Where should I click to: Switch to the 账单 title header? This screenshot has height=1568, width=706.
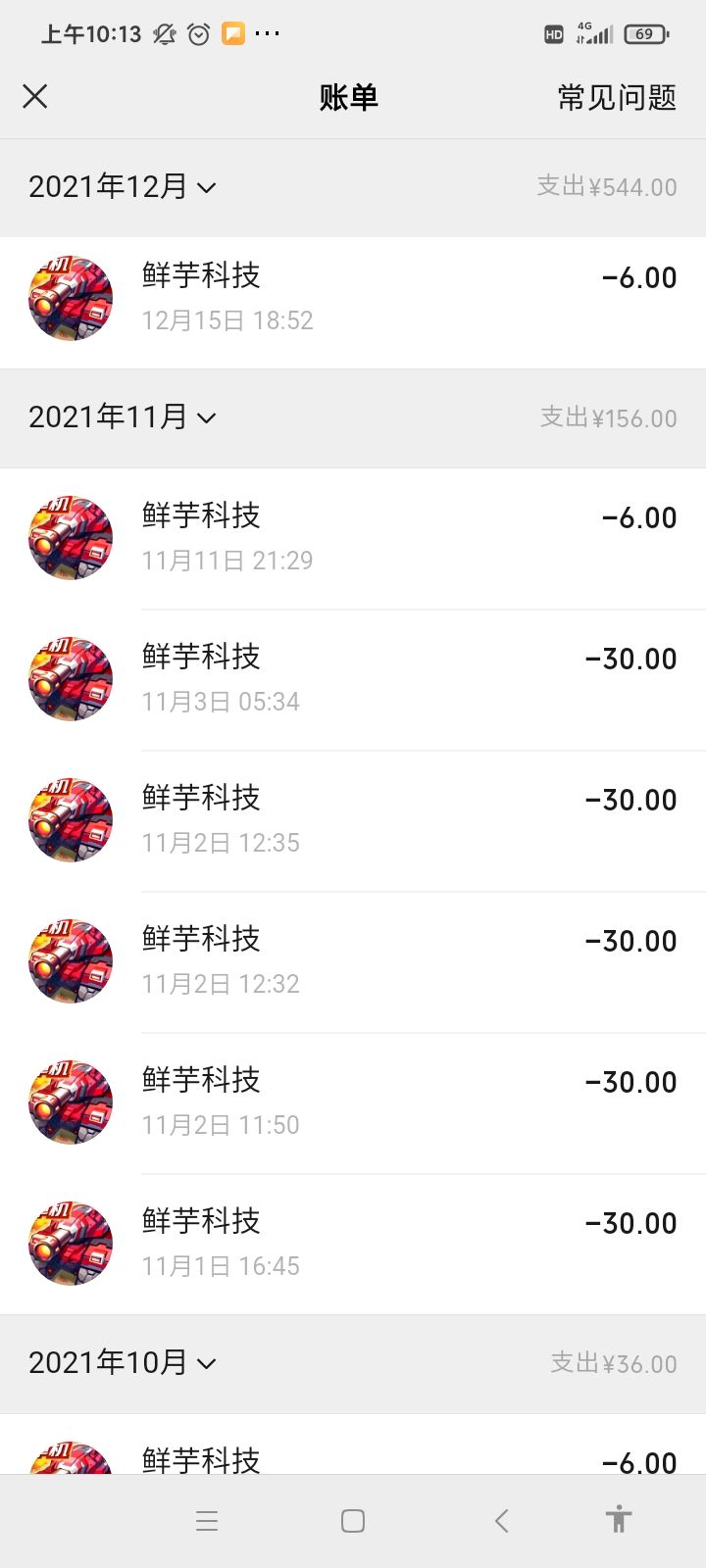pos(350,97)
